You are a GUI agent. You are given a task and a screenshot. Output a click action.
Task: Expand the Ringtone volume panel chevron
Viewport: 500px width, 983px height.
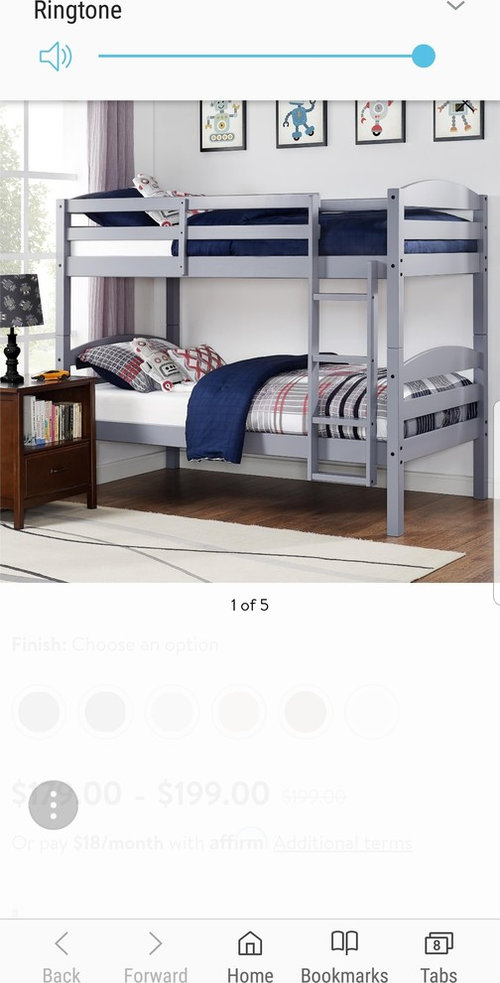click(456, 6)
